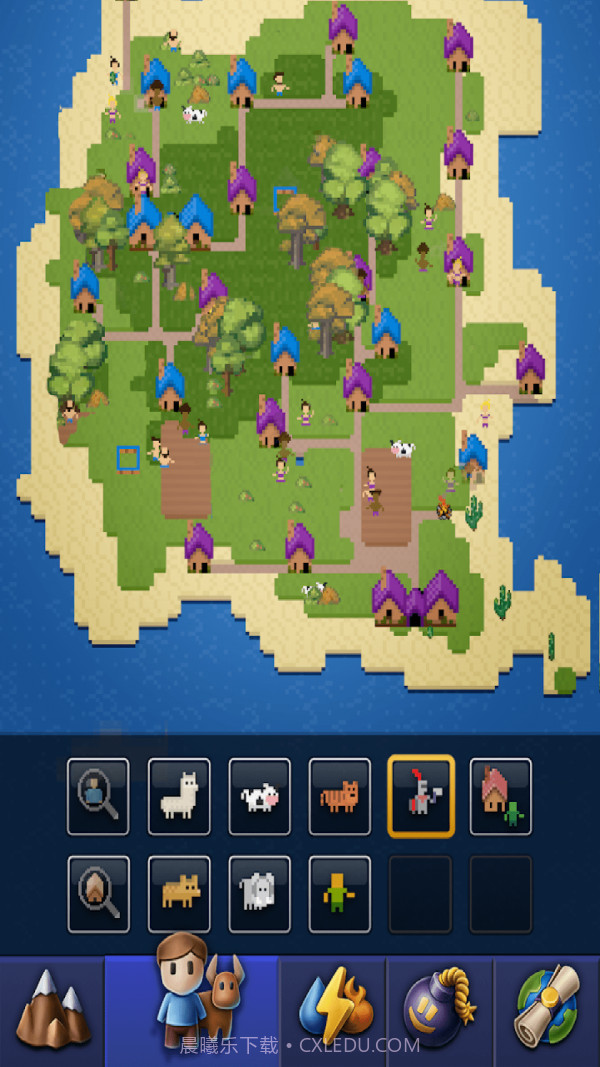Select the knight spawn tool
Screen dimensions: 600x1067
coord(421,796)
